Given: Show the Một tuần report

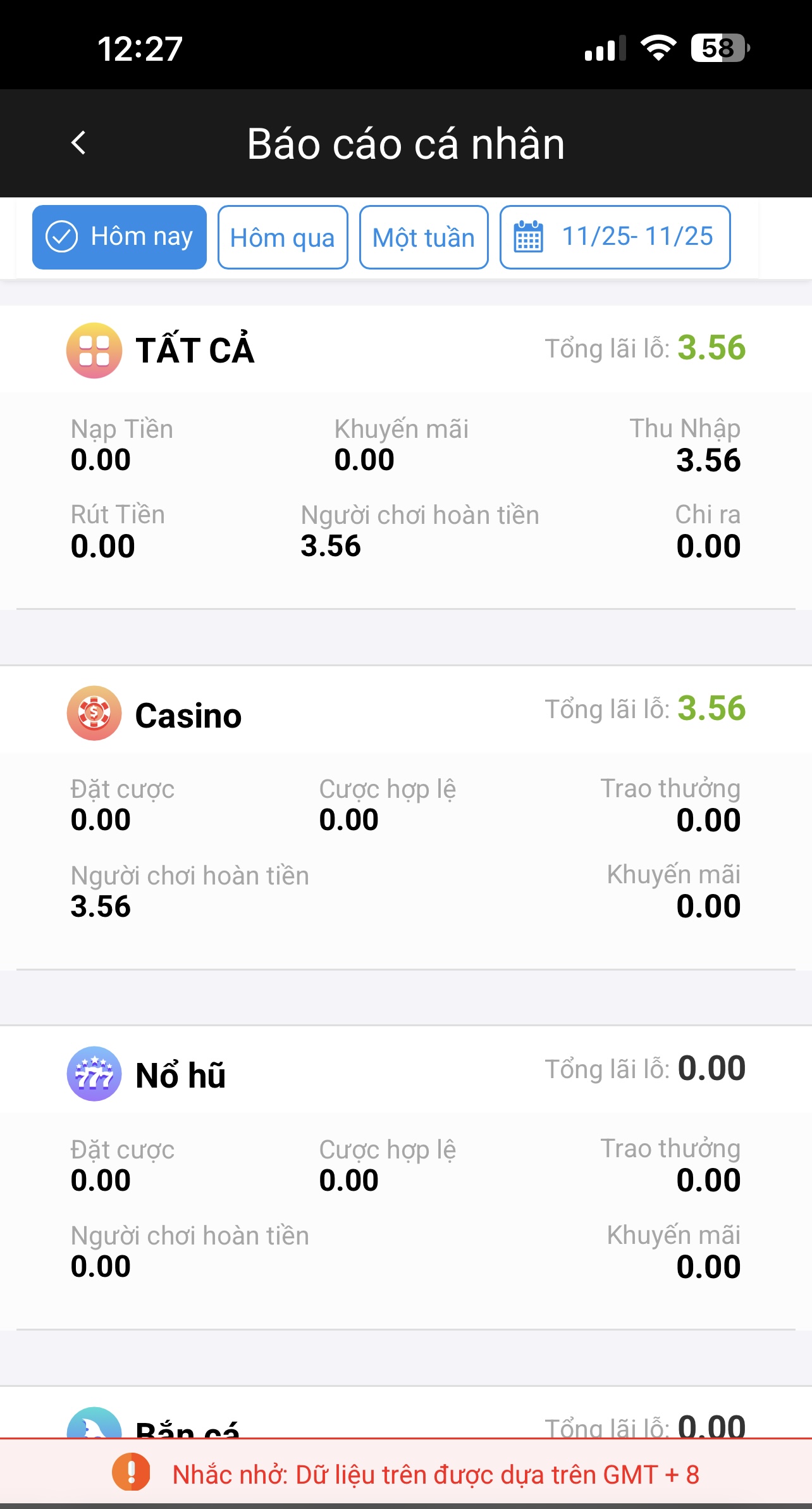Looking at the screenshot, I should pyautogui.click(x=424, y=237).
